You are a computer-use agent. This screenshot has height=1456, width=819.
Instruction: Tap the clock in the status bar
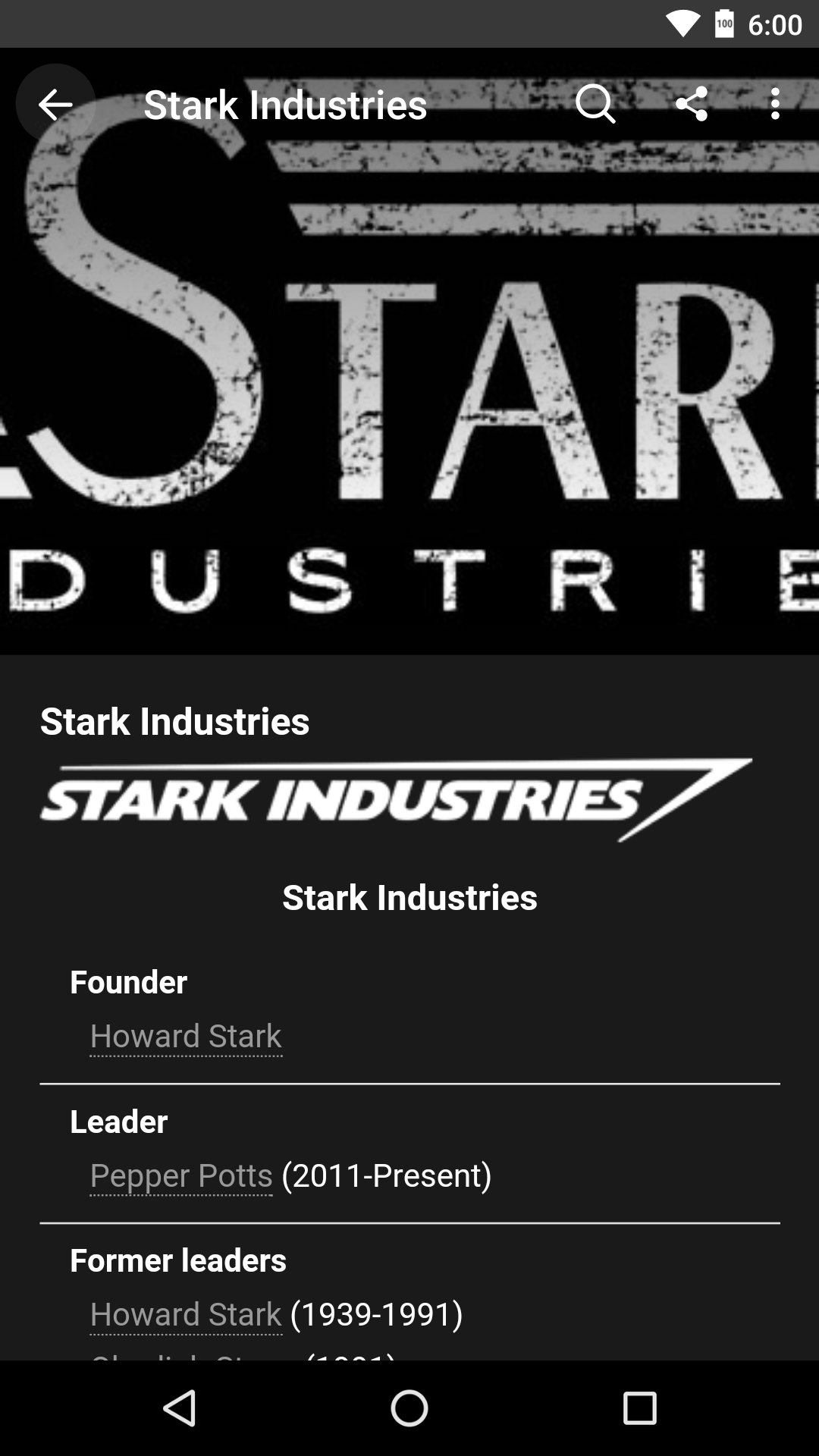776,24
